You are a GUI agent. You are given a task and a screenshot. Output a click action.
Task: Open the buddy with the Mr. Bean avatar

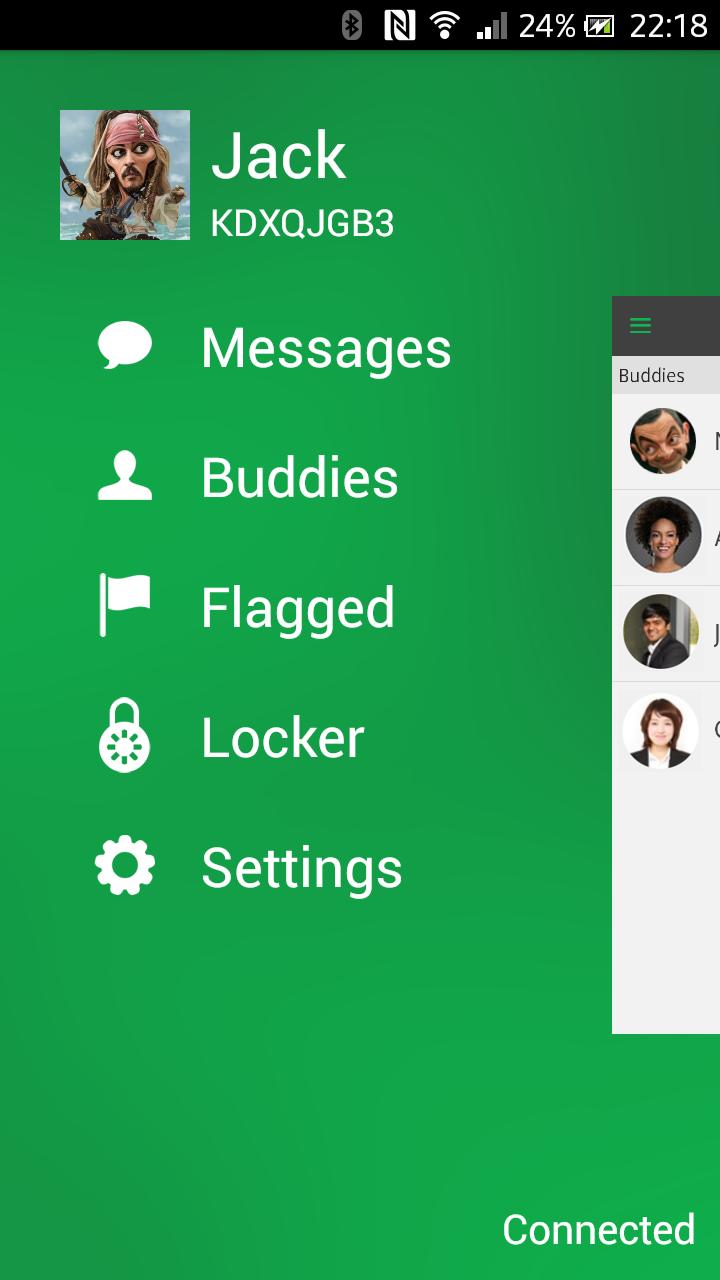pyautogui.click(x=663, y=441)
